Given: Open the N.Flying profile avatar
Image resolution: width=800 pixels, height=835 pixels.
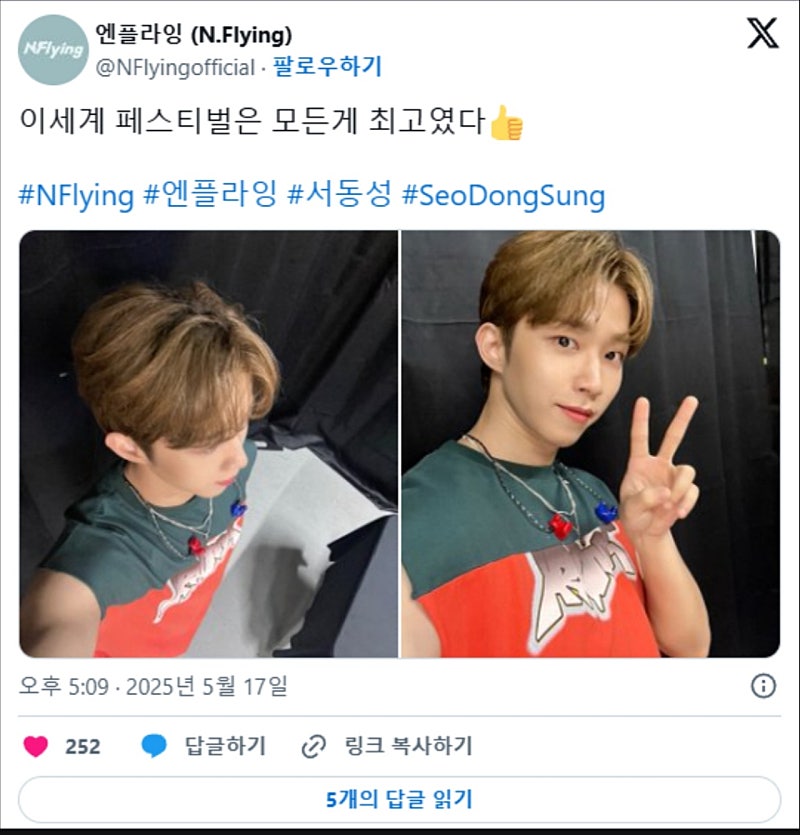Looking at the screenshot, I should (53, 51).
